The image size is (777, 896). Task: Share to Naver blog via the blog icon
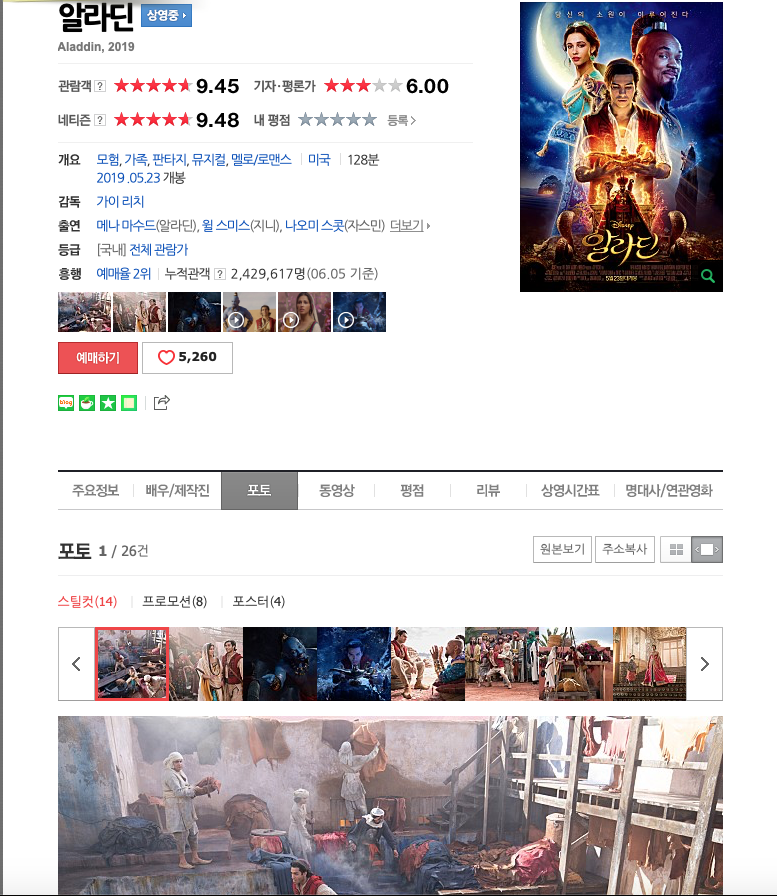tap(66, 403)
